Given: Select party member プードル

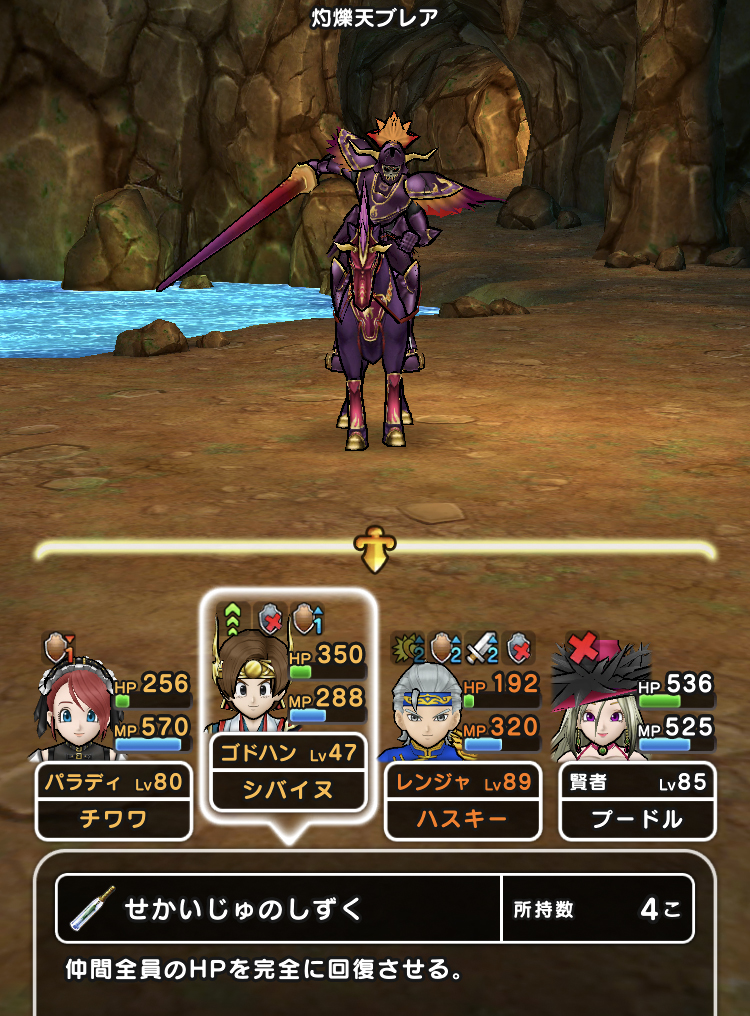Looking at the screenshot, I should click(x=636, y=801).
